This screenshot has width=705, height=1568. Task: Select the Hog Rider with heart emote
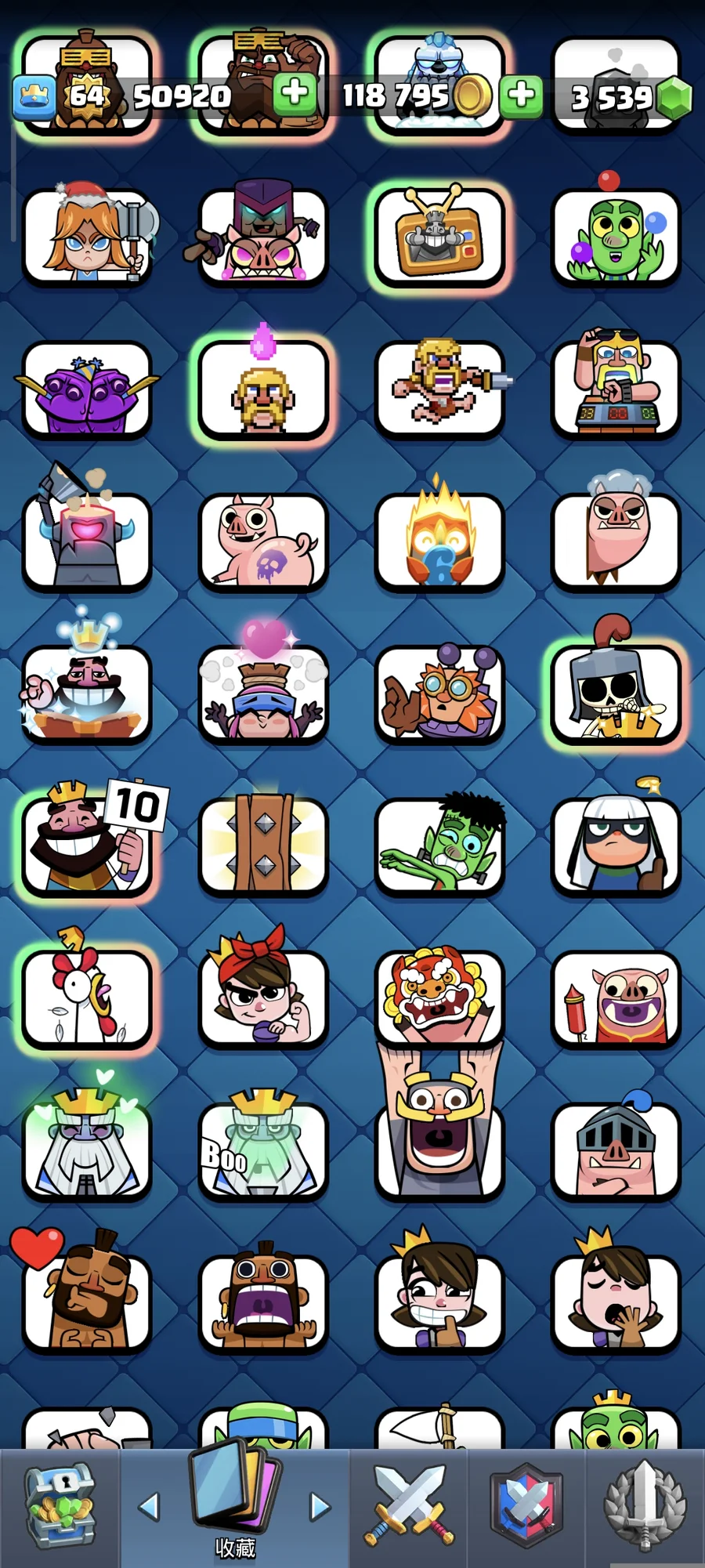click(x=87, y=1302)
